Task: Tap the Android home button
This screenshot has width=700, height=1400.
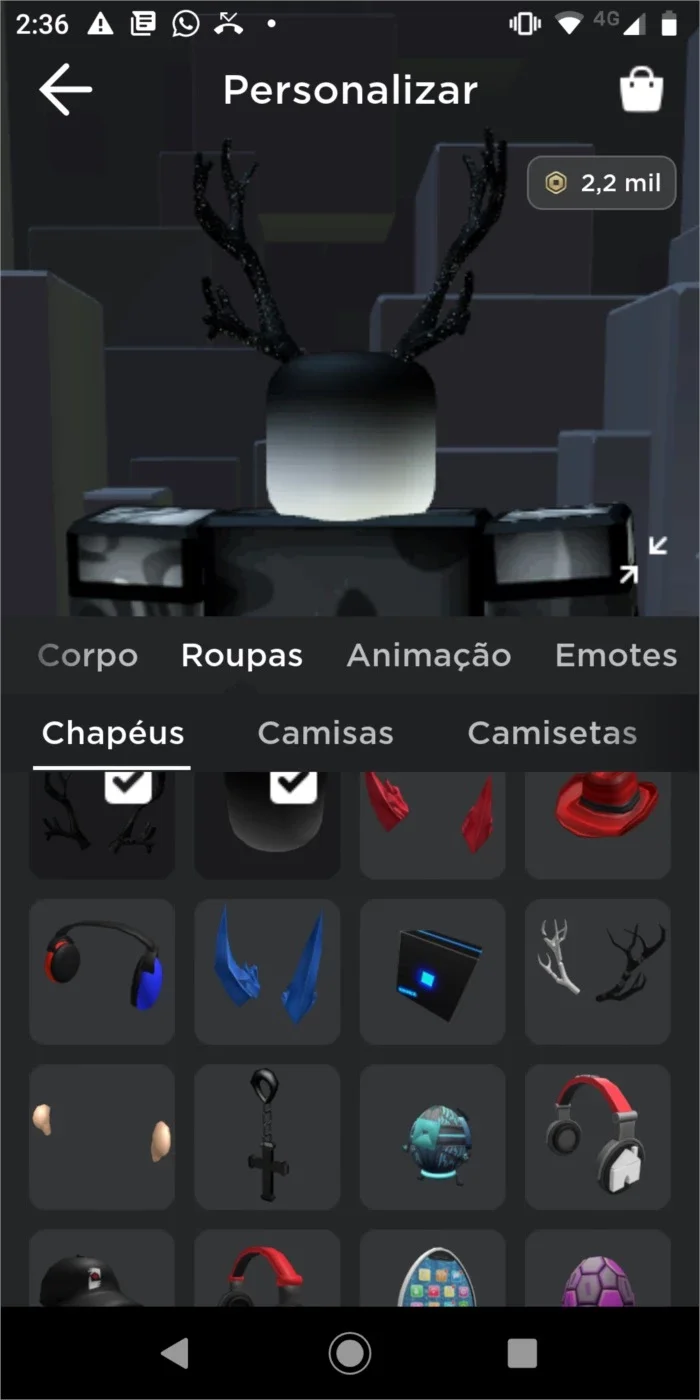Action: (350, 1353)
